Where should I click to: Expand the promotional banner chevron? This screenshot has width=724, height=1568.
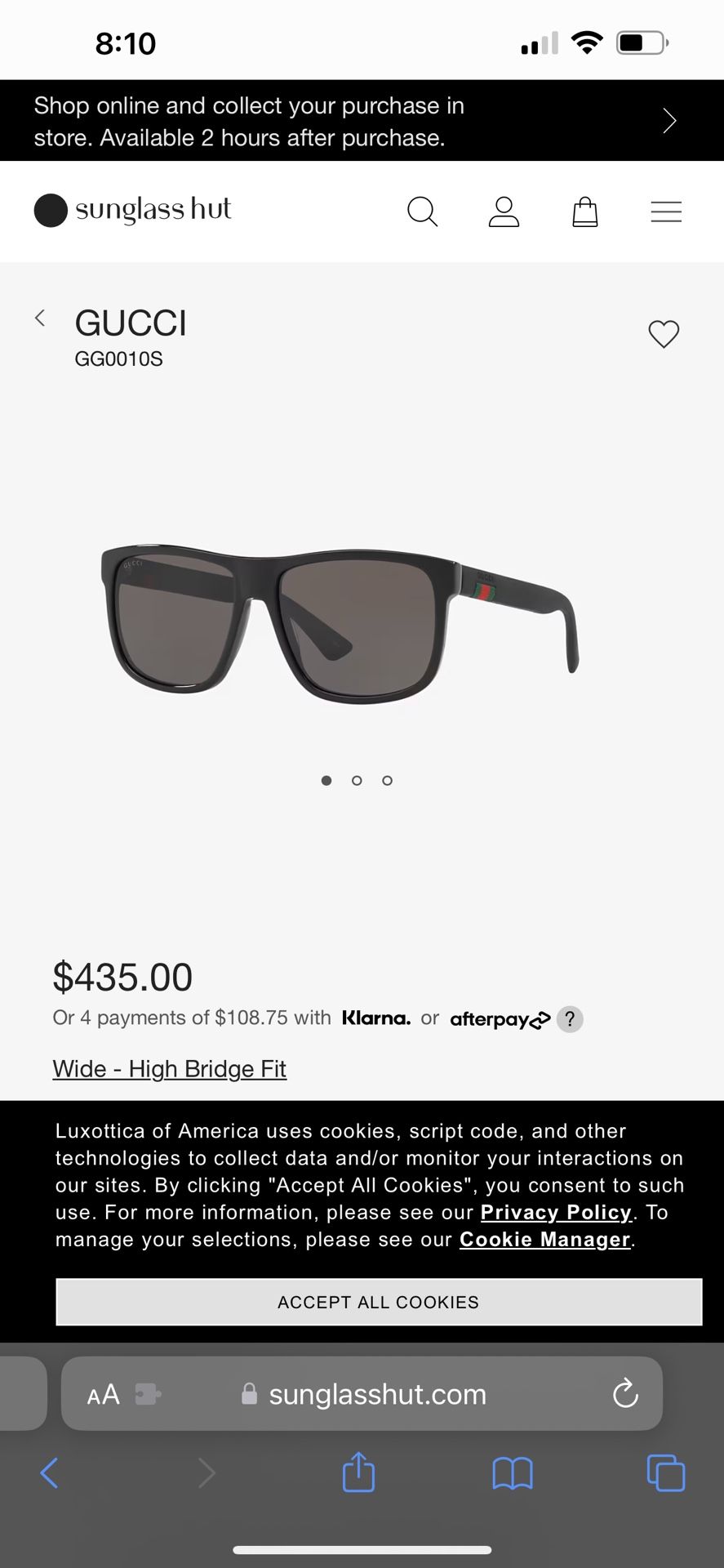click(x=669, y=120)
